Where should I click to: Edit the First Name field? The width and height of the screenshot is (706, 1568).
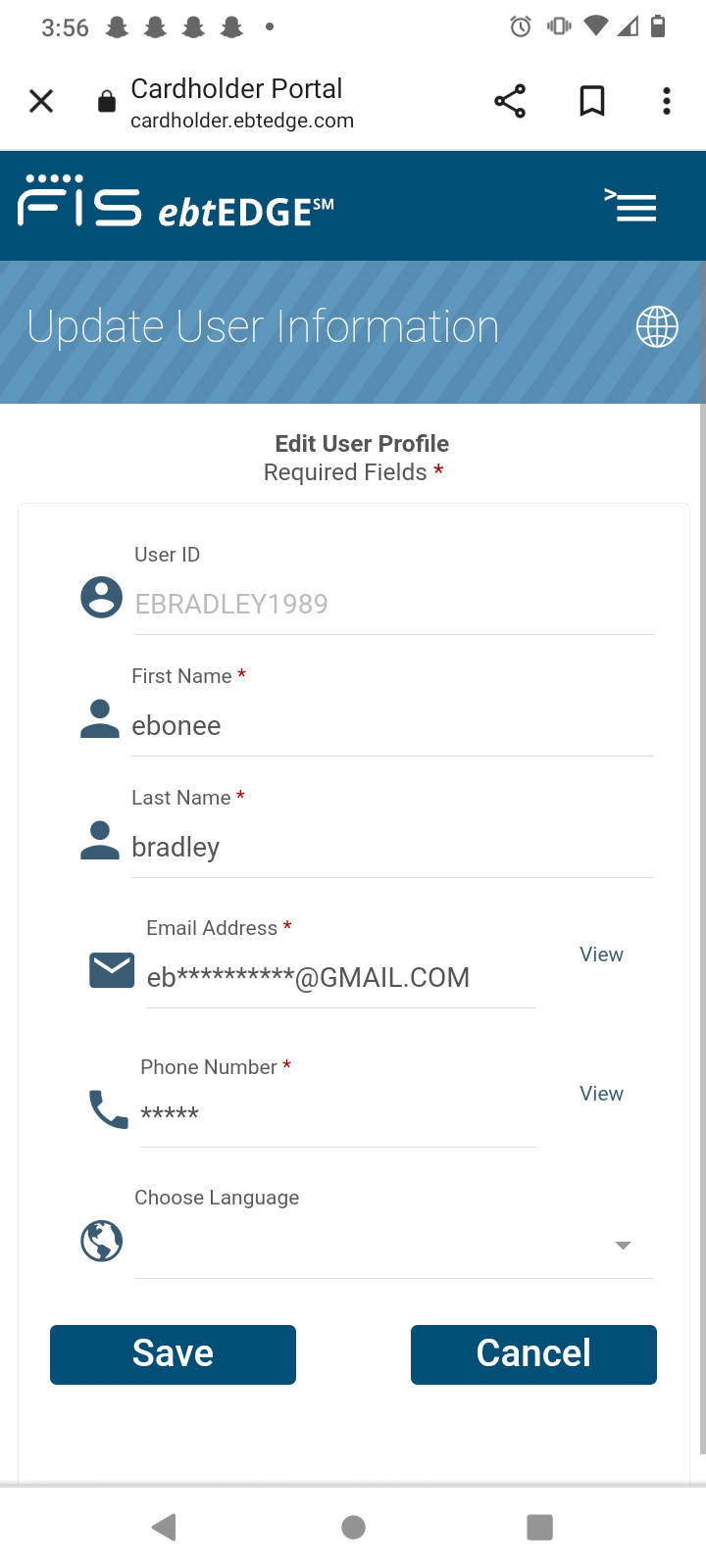pyautogui.click(x=392, y=726)
